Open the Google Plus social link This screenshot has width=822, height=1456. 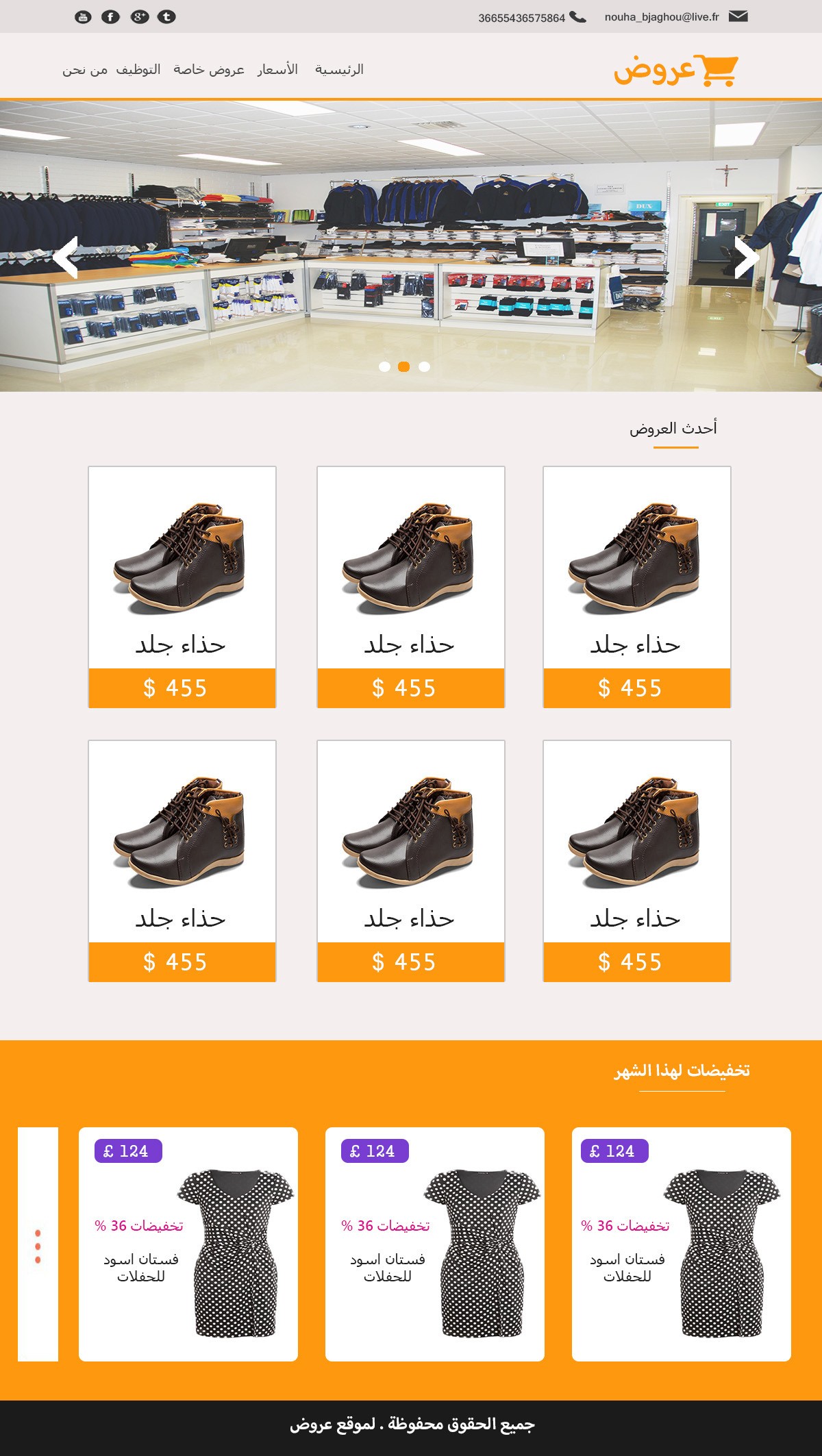point(139,17)
